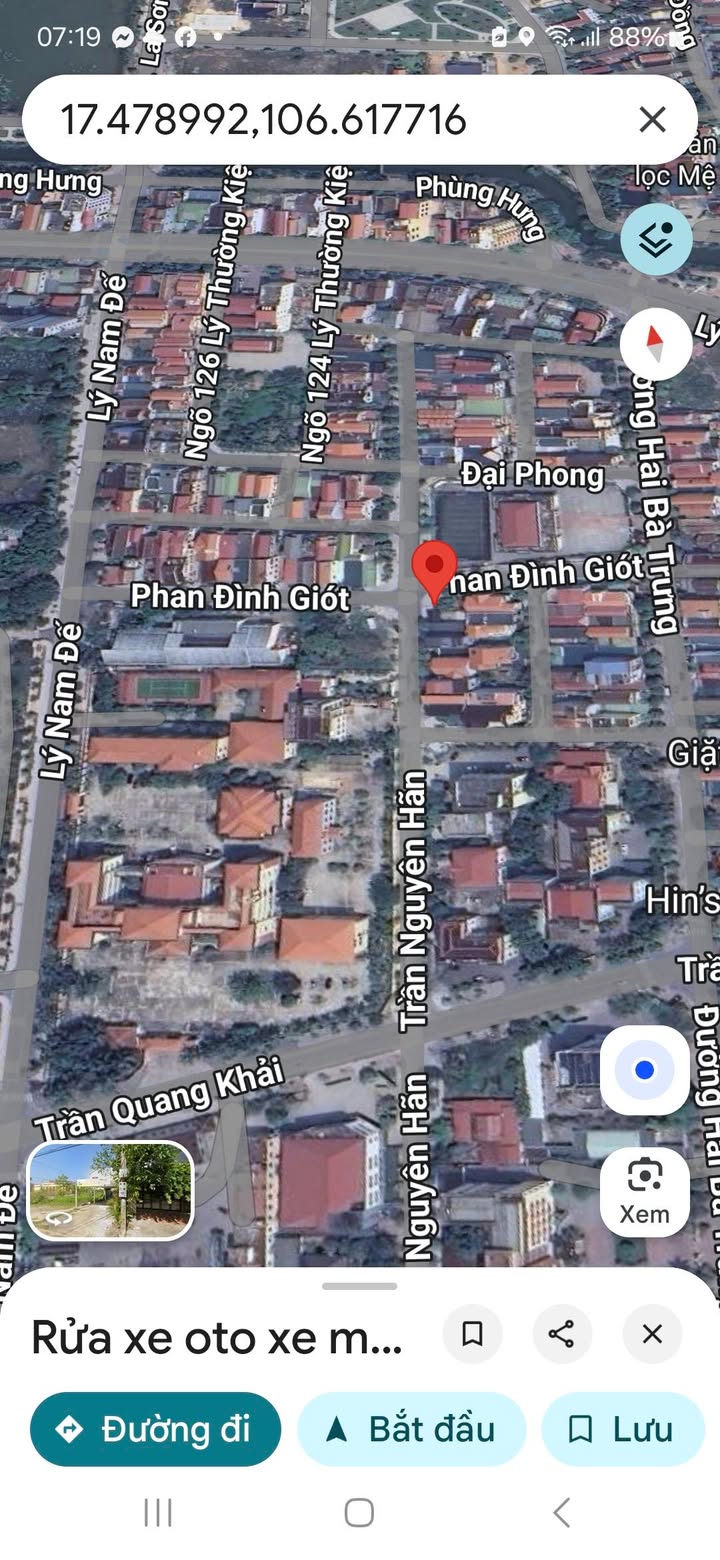
Task: Open the map layers selector
Action: pyautogui.click(x=656, y=240)
